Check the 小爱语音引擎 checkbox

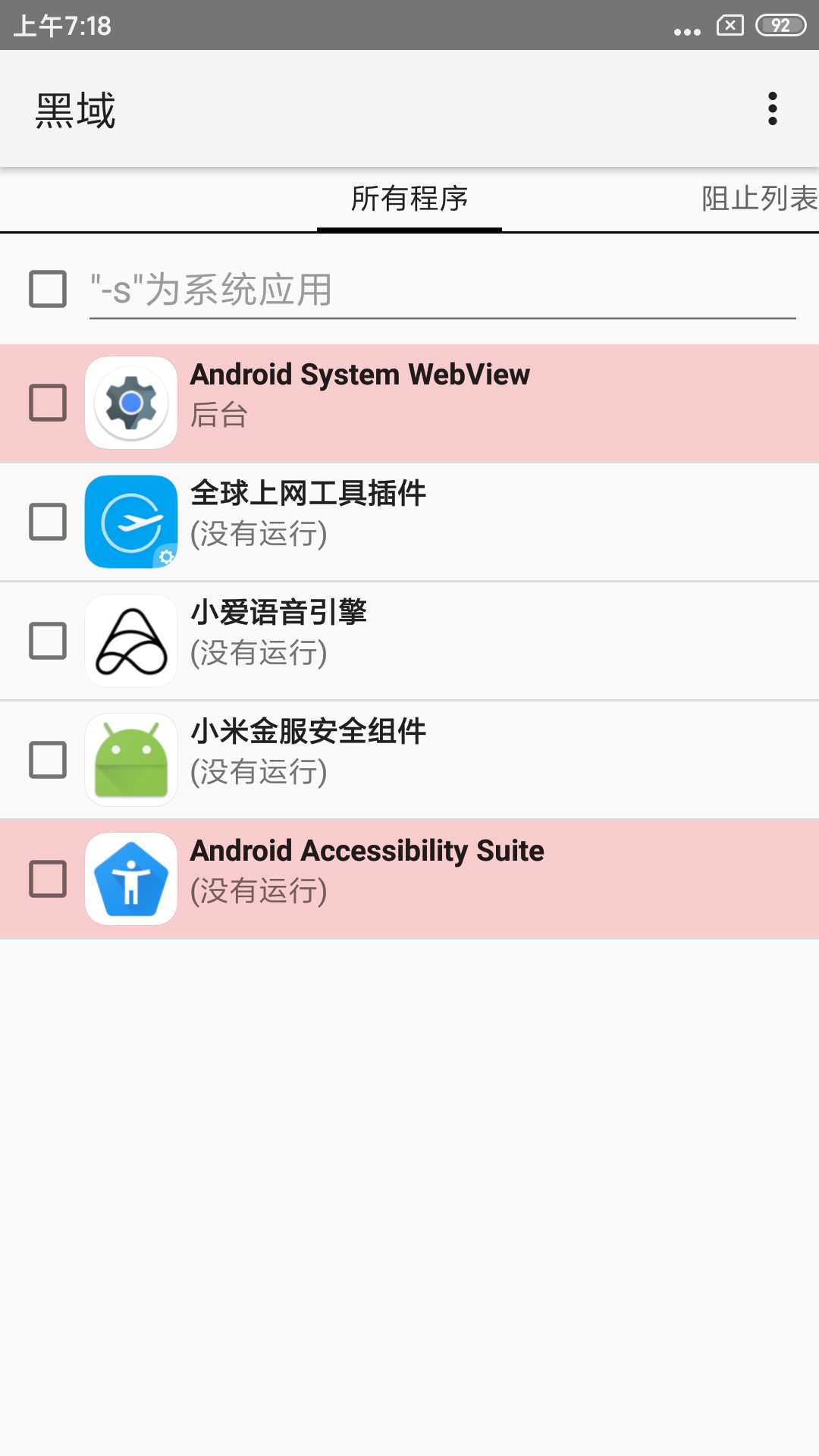tap(48, 641)
